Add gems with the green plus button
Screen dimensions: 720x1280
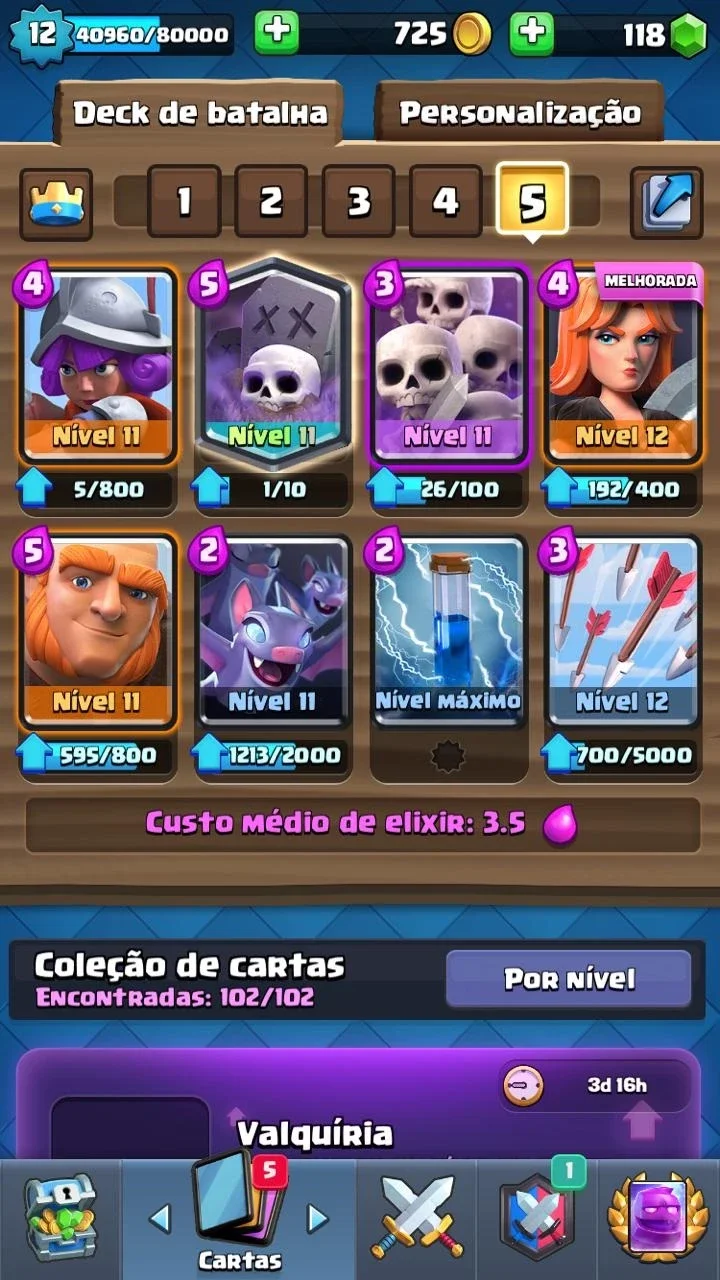pos(532,33)
